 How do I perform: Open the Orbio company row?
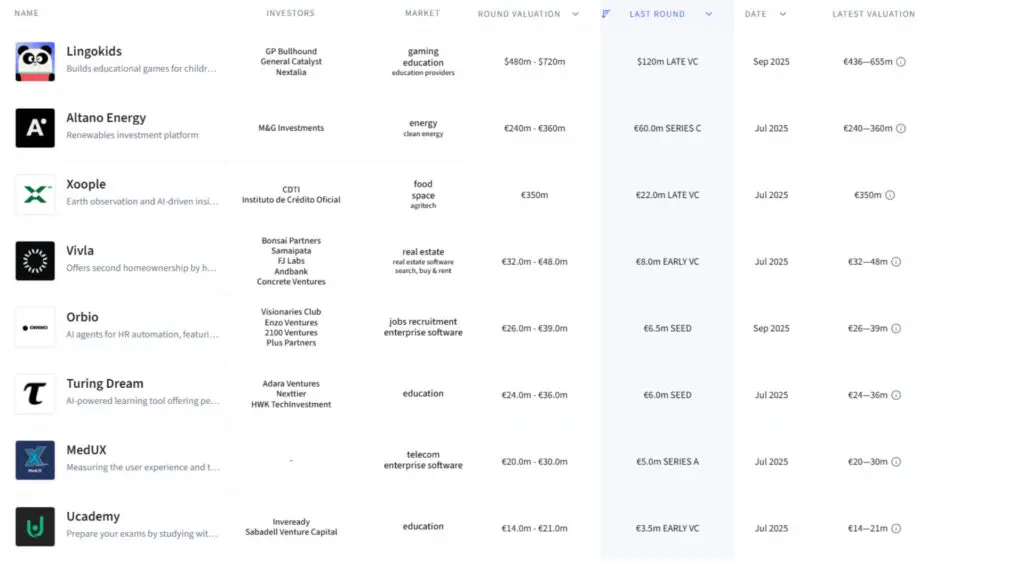(82, 317)
